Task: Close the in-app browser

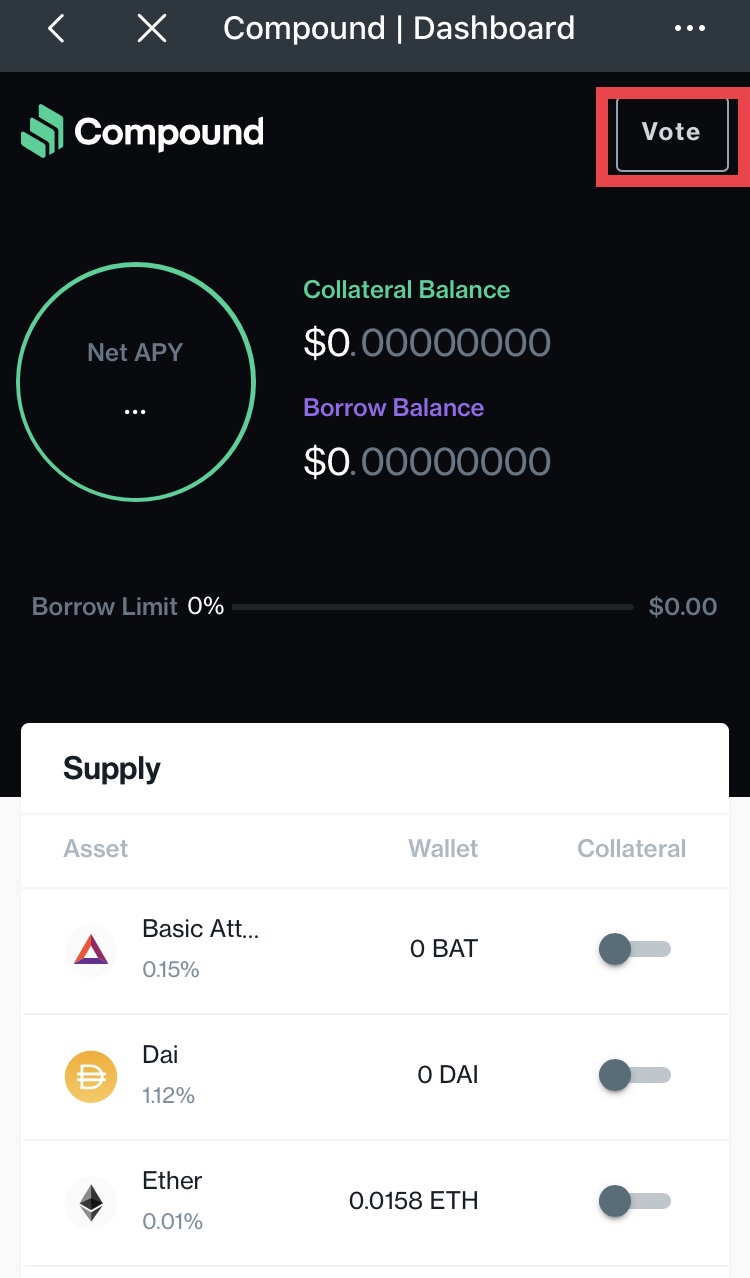Action: [151, 29]
